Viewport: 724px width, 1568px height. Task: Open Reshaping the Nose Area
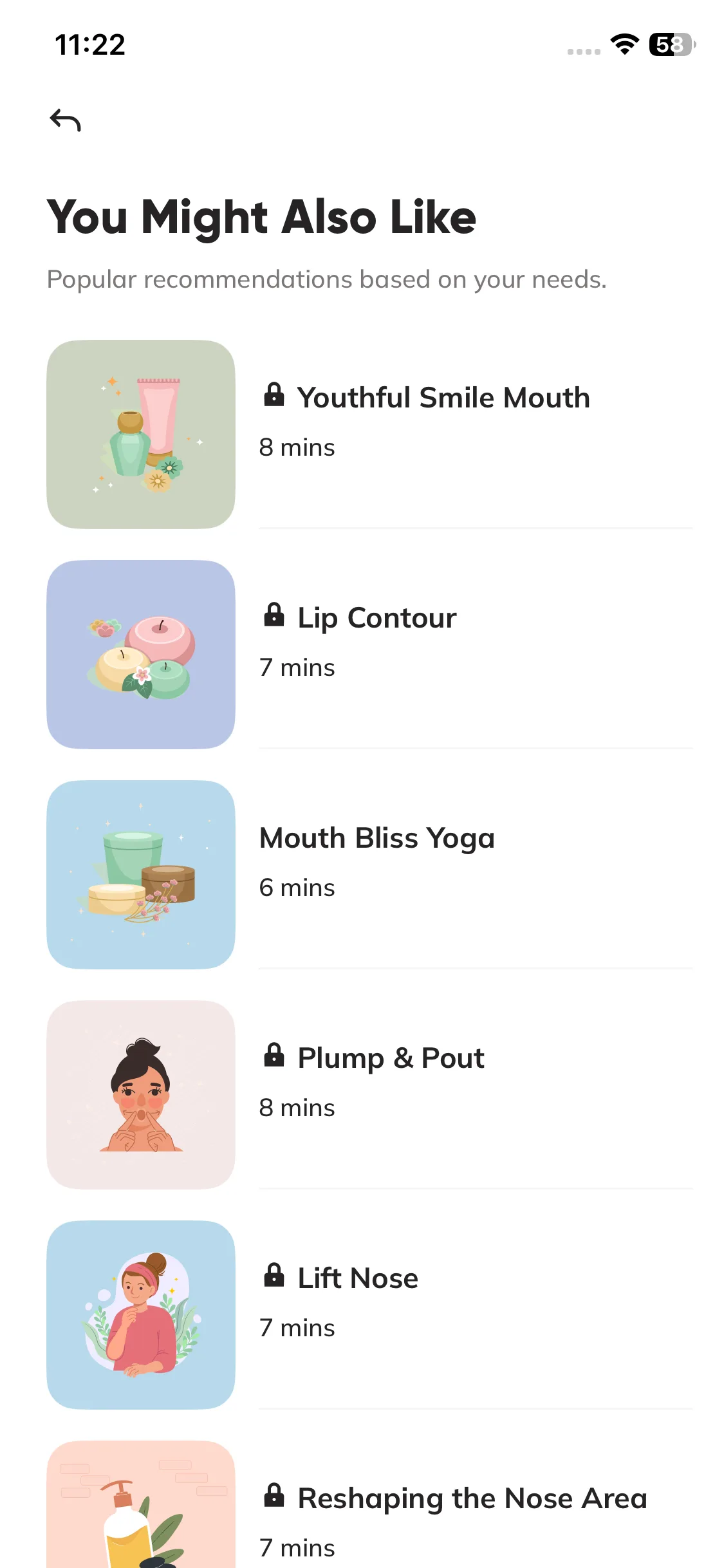471,1499
